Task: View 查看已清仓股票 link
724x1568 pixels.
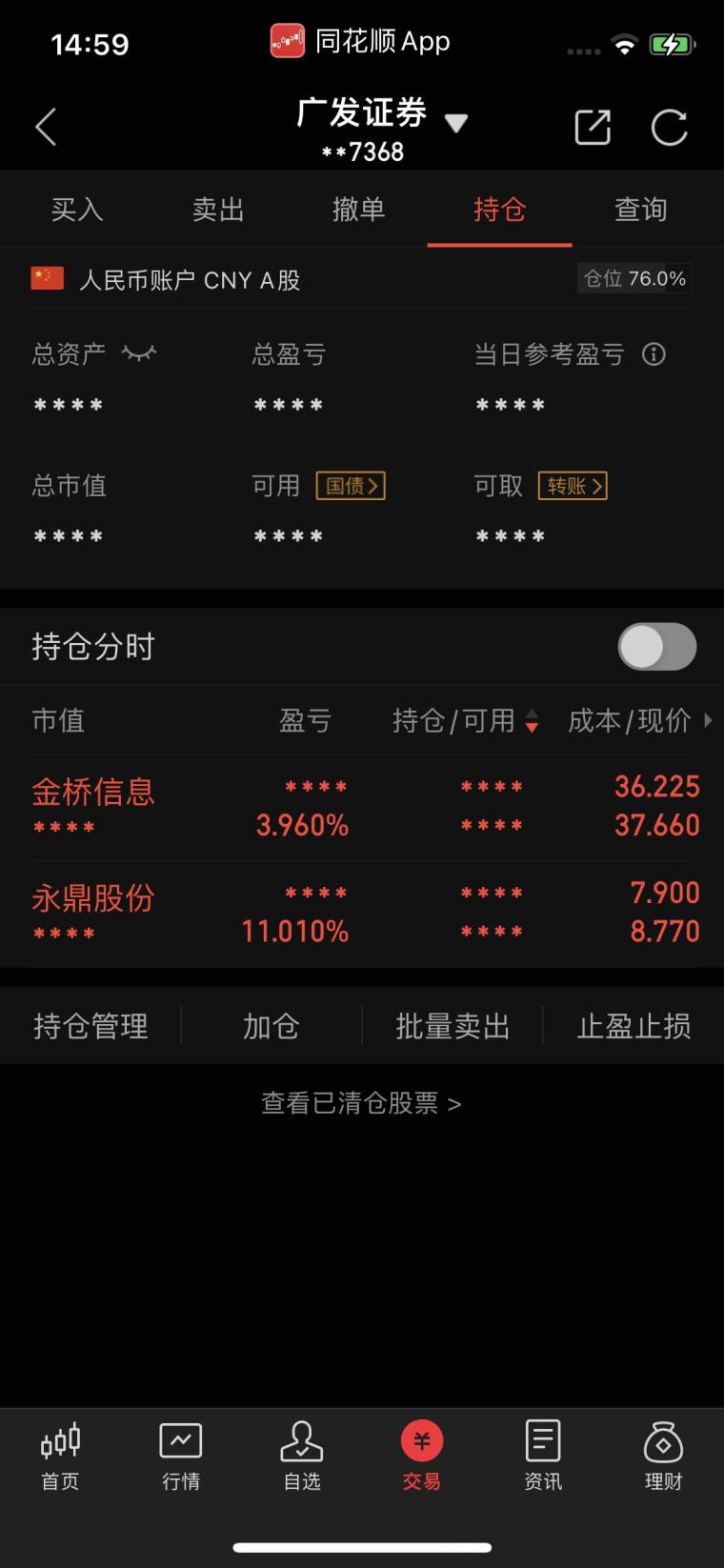Action: point(361,1103)
